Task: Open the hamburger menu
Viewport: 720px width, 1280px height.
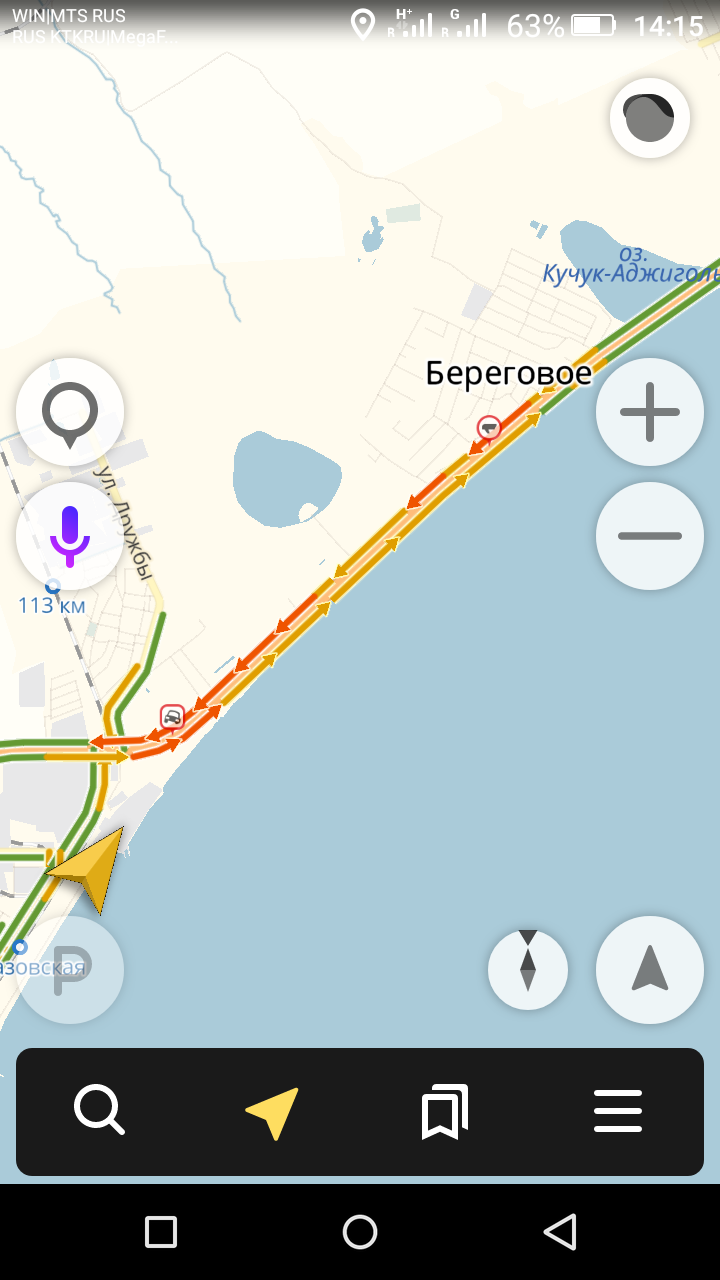Action: [618, 1111]
